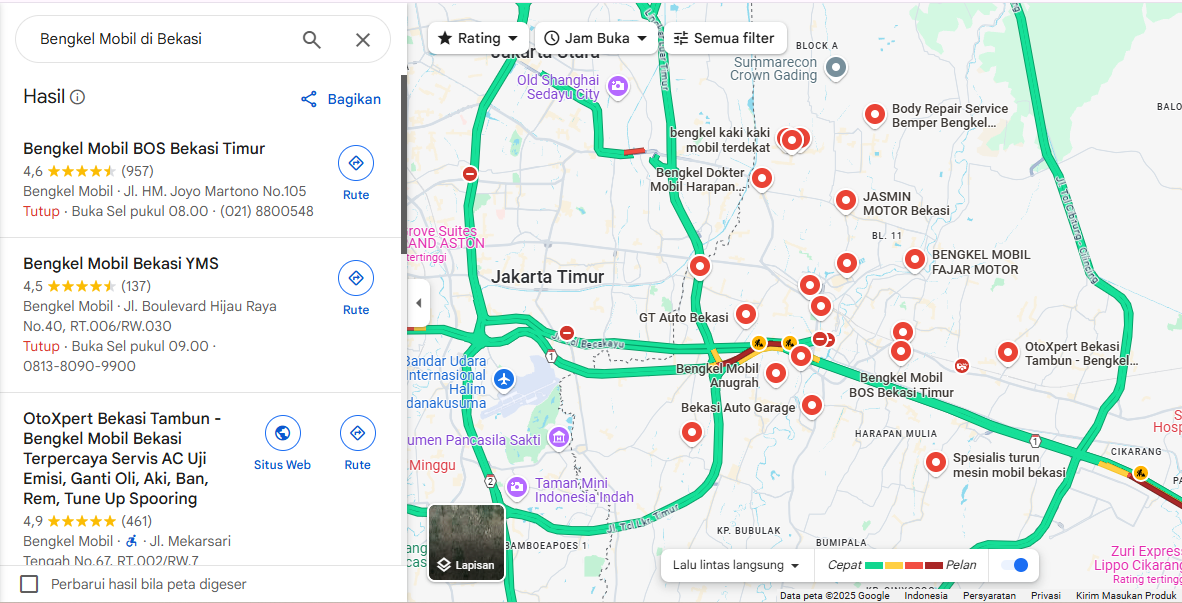Expand the Jam Buka filter chip

(x=596, y=38)
